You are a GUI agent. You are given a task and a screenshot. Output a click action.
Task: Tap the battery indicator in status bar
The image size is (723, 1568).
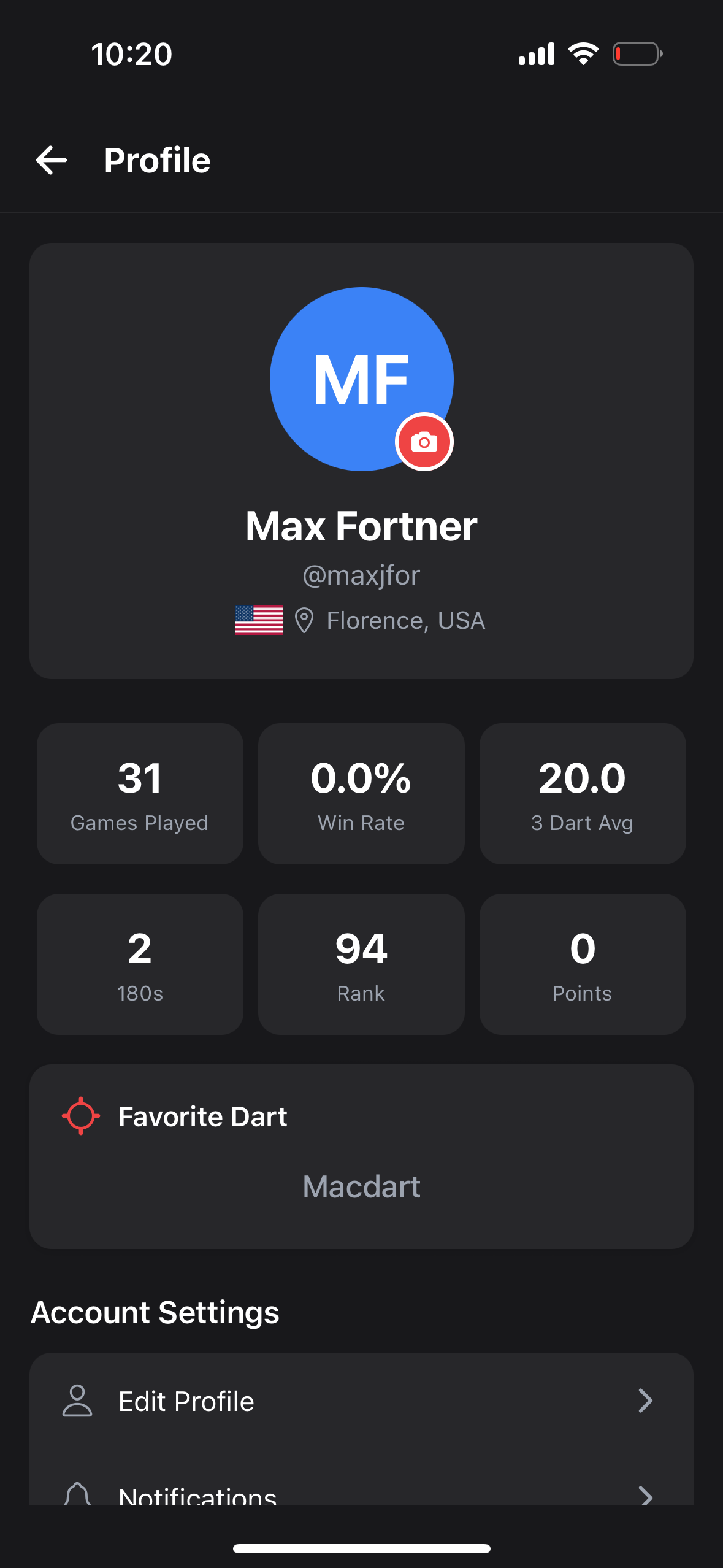click(638, 53)
